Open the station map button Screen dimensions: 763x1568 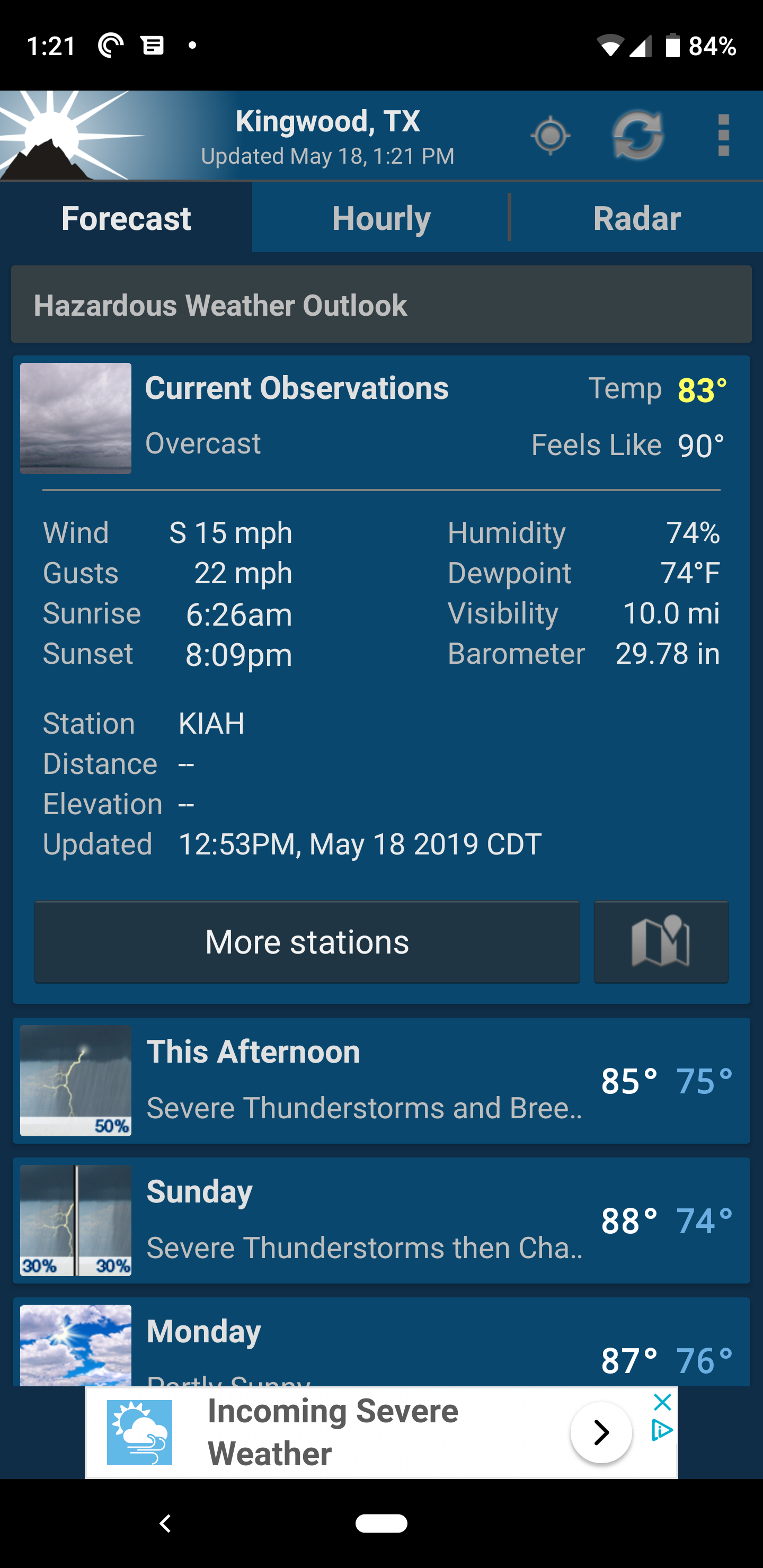(661, 942)
